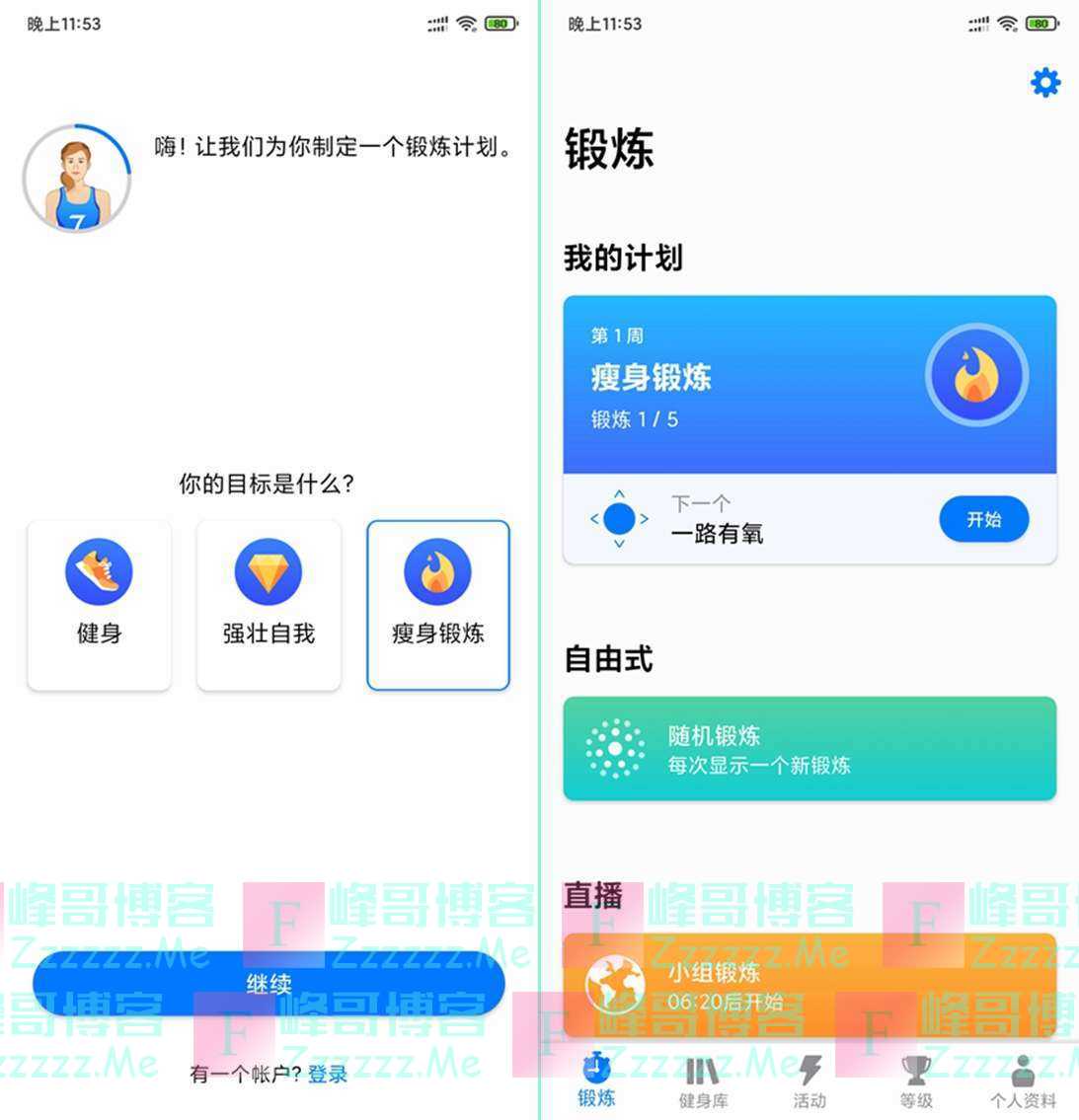View the 个人资料 tab
This screenshot has height=1120, width=1079.
point(1023,1082)
